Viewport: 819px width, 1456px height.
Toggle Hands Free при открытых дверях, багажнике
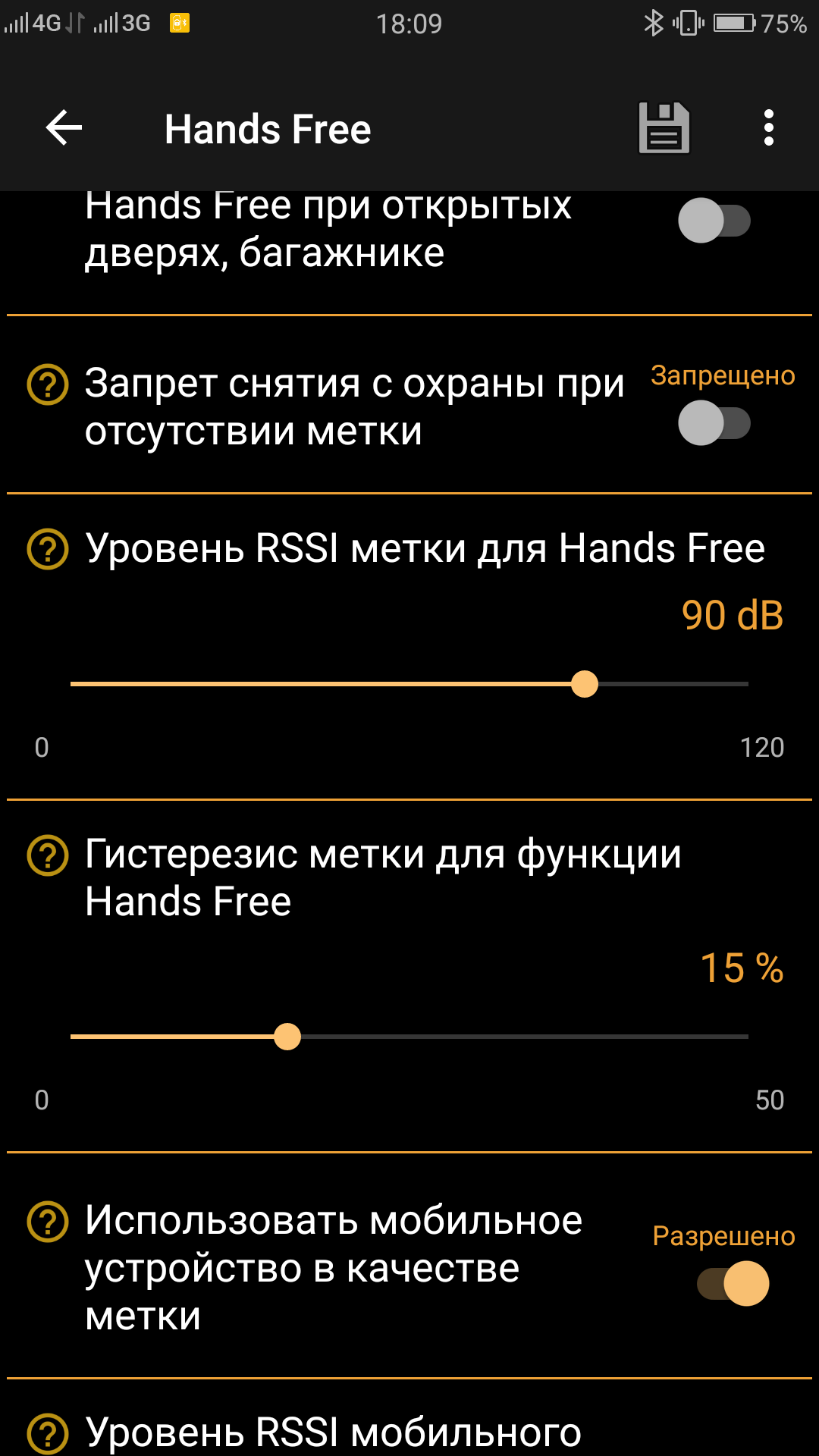[x=714, y=221]
